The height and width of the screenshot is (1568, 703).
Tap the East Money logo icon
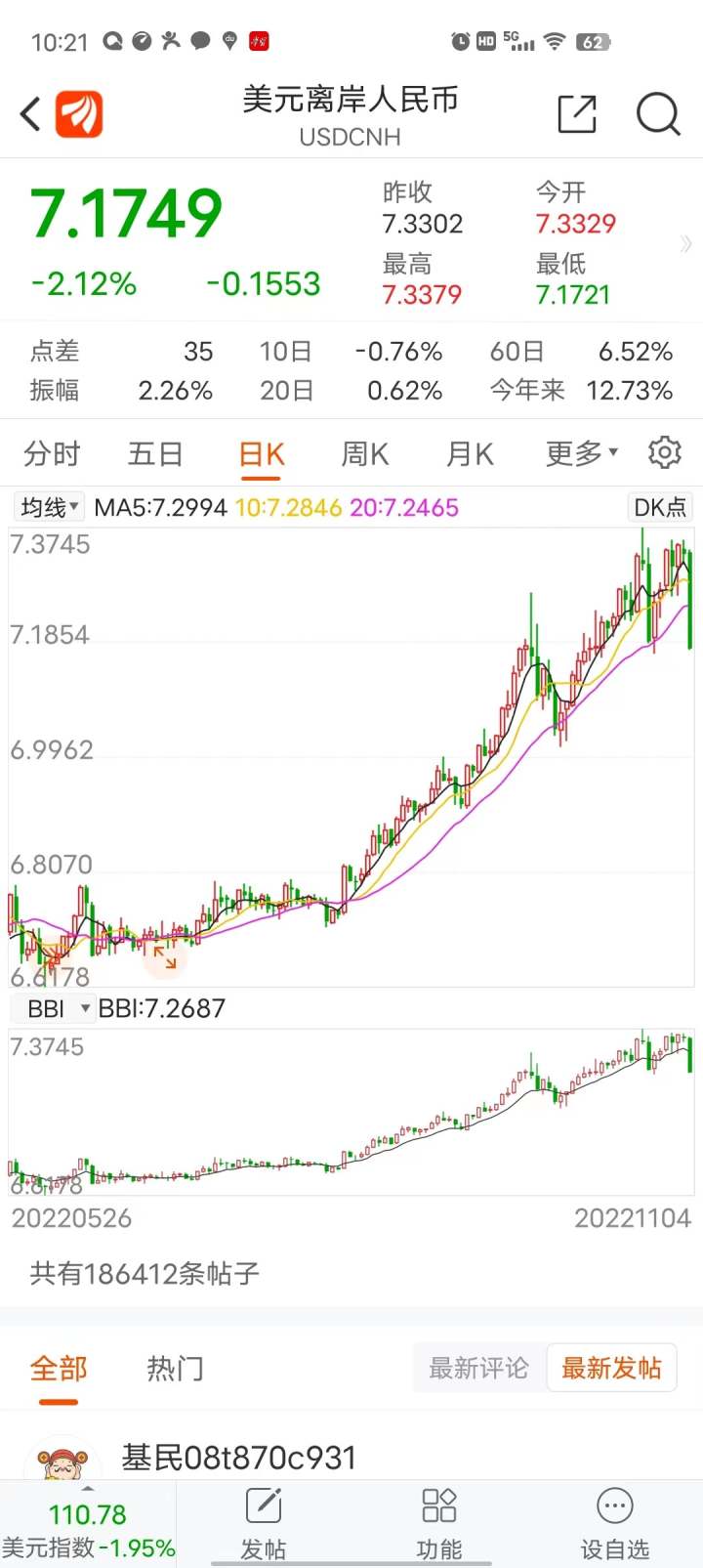78,113
